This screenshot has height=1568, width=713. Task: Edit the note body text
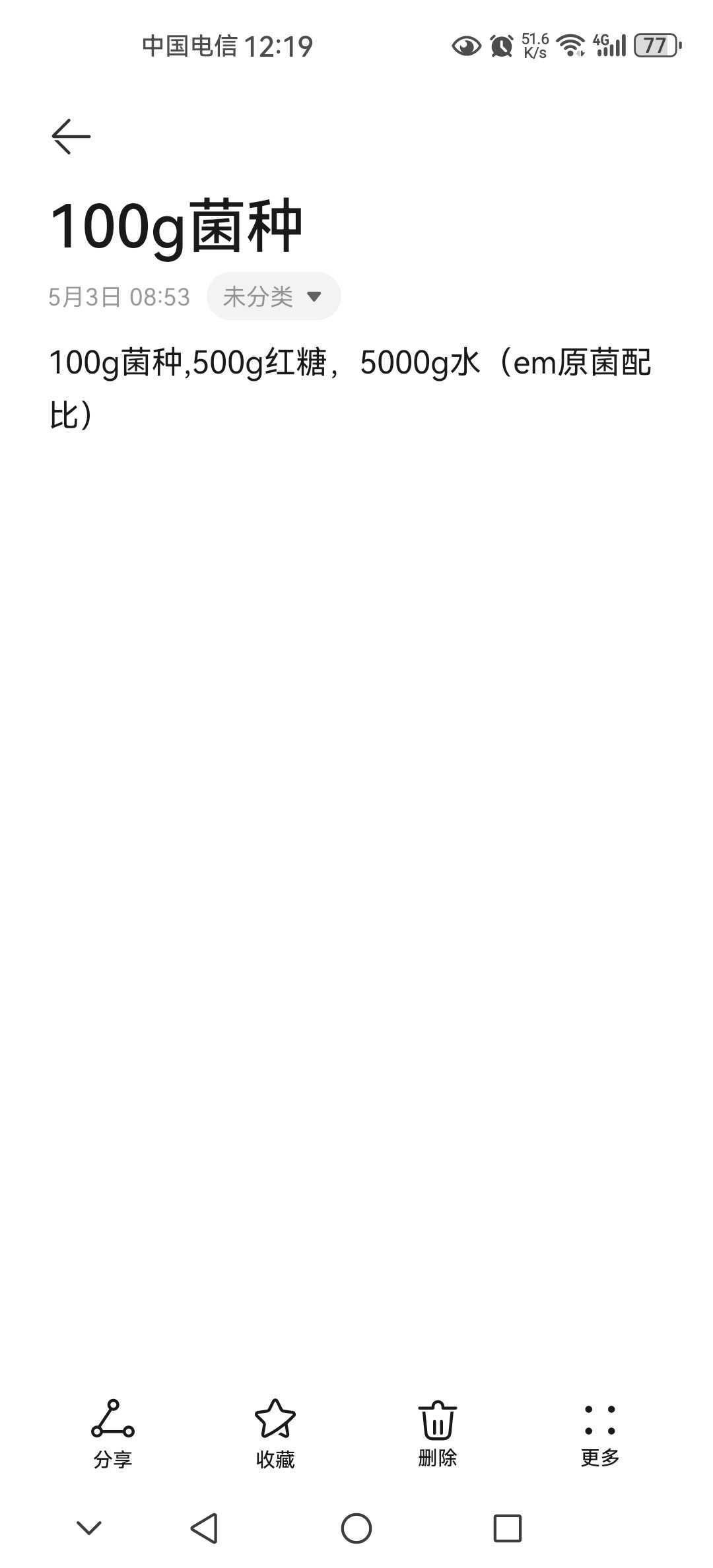(x=350, y=389)
